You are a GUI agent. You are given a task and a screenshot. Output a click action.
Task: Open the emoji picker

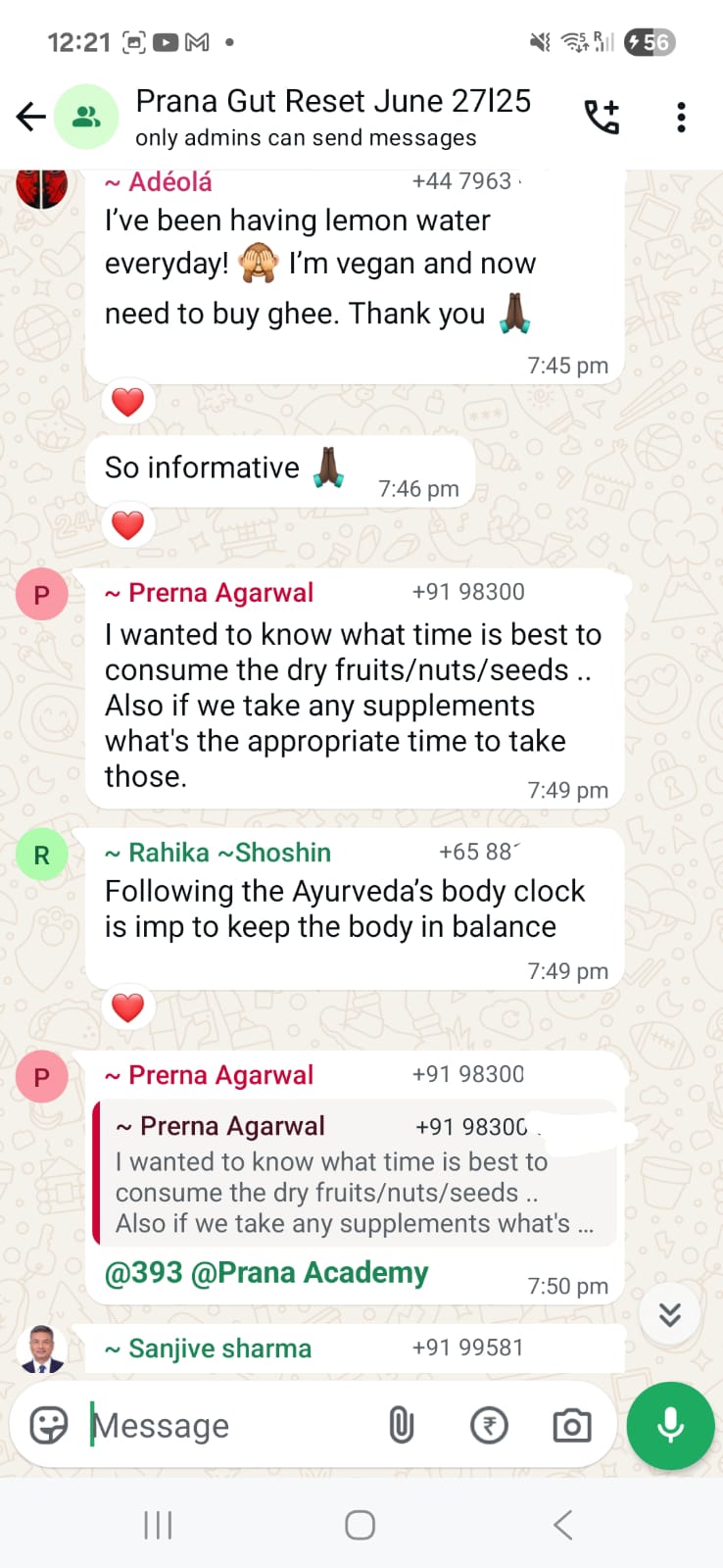[49, 1425]
